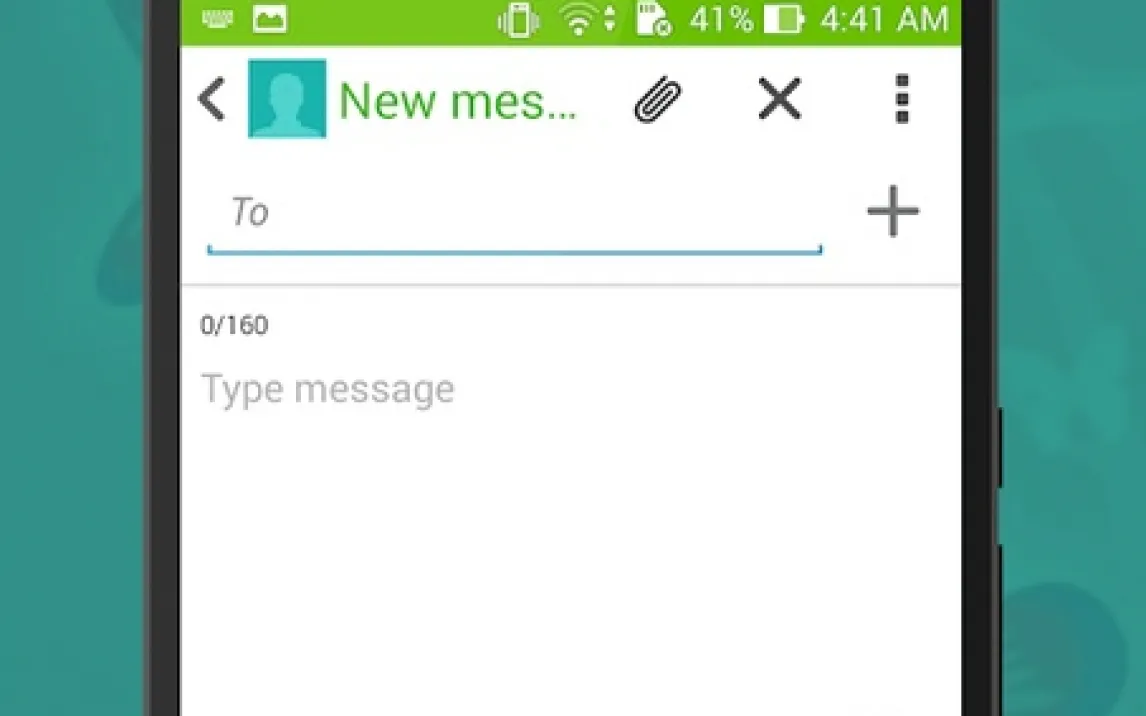The width and height of the screenshot is (1146, 716).
Task: Add a recipient with the plus icon
Action: pyautogui.click(x=892, y=212)
